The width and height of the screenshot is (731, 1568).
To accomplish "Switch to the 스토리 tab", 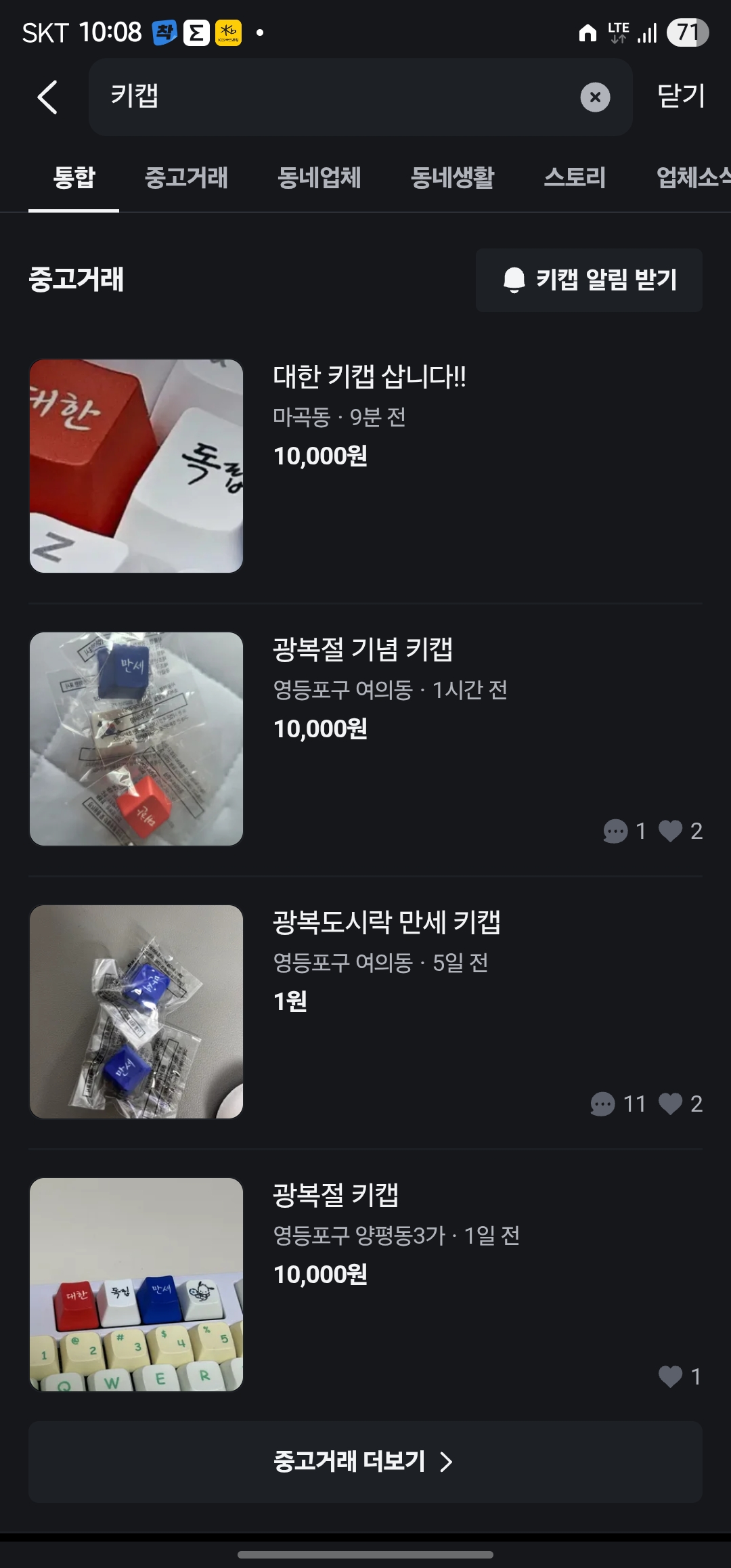I will [x=575, y=178].
